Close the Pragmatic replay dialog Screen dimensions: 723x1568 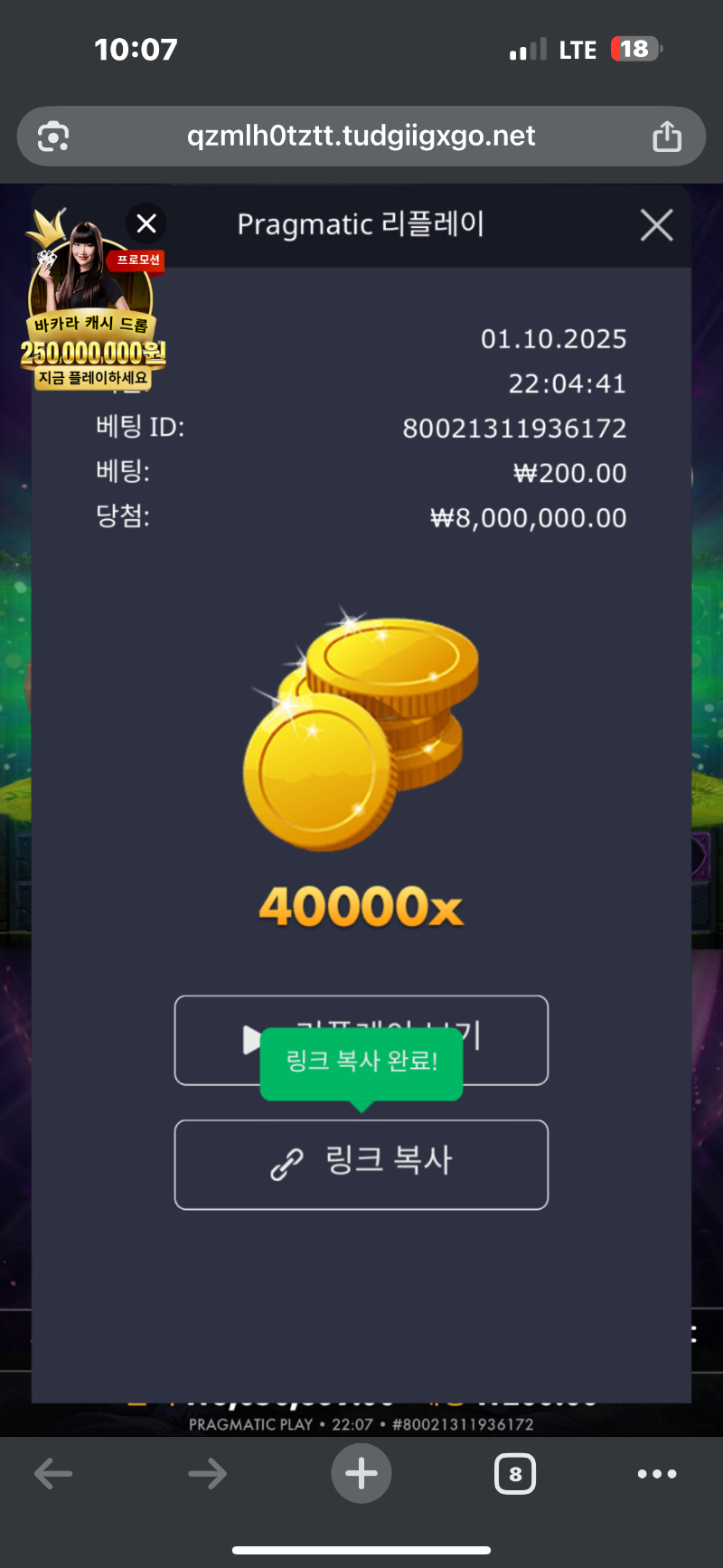[656, 225]
